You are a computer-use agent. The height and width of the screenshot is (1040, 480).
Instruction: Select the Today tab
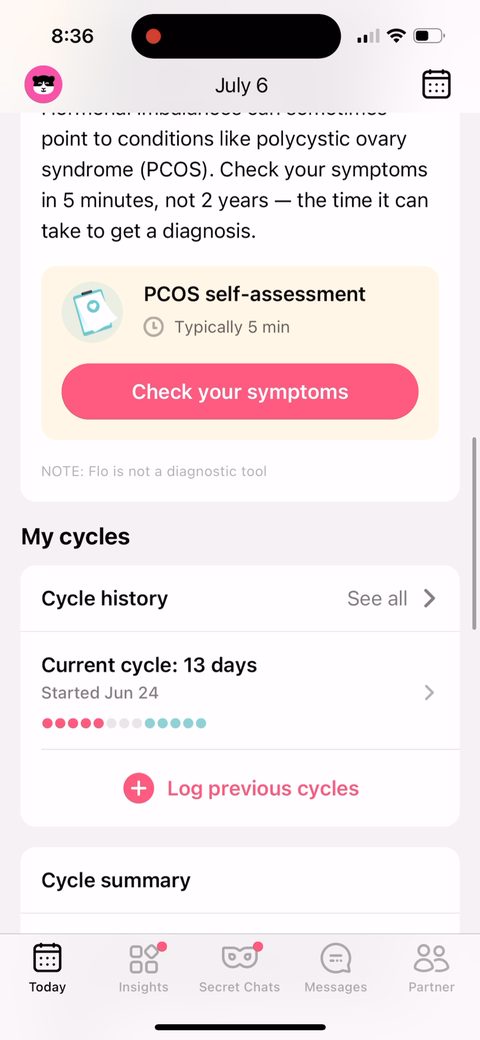[x=47, y=968]
